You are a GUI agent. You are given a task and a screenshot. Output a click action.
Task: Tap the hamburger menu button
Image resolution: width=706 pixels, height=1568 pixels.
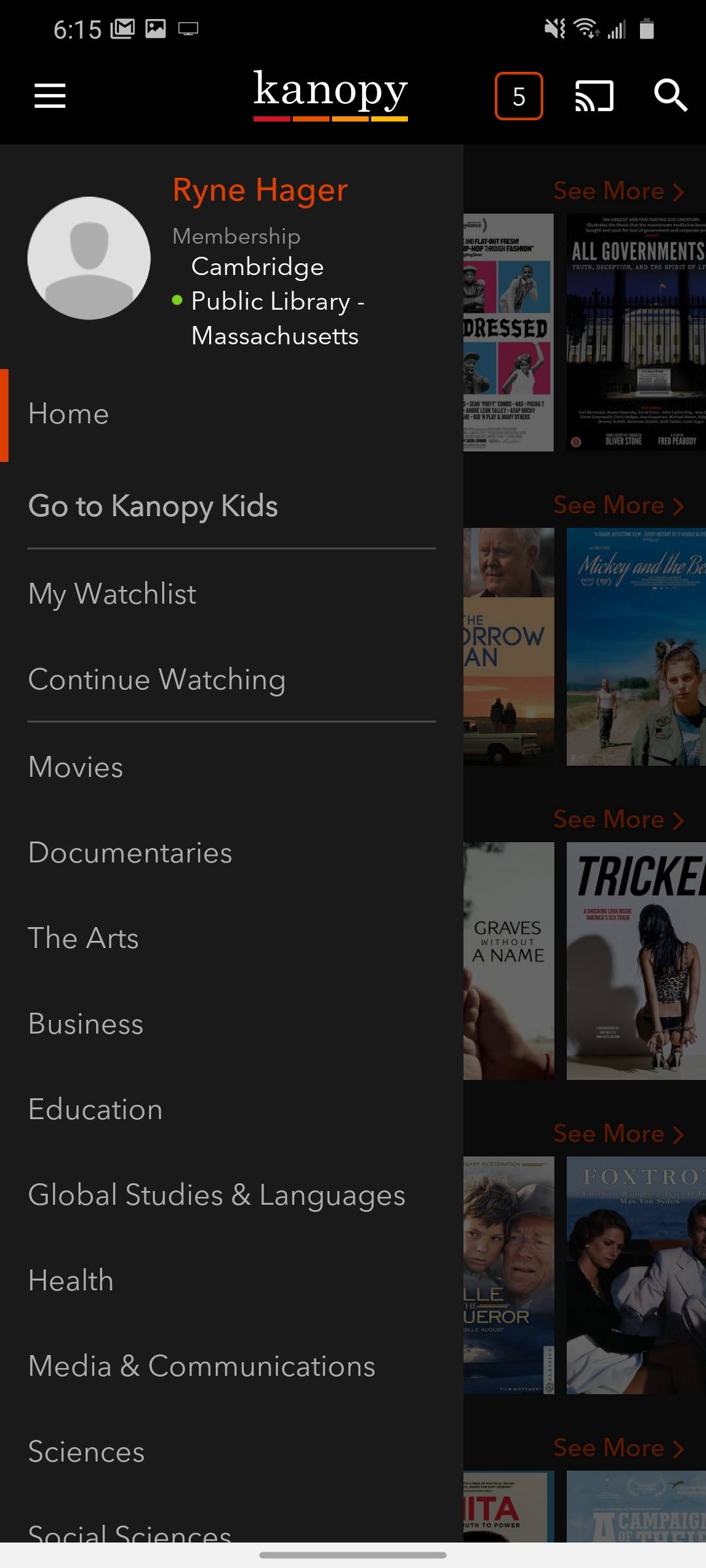50,96
